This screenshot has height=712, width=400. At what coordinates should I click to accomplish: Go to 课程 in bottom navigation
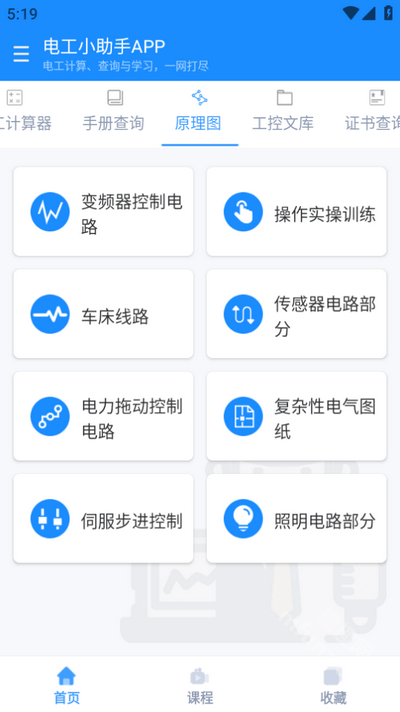click(200, 685)
